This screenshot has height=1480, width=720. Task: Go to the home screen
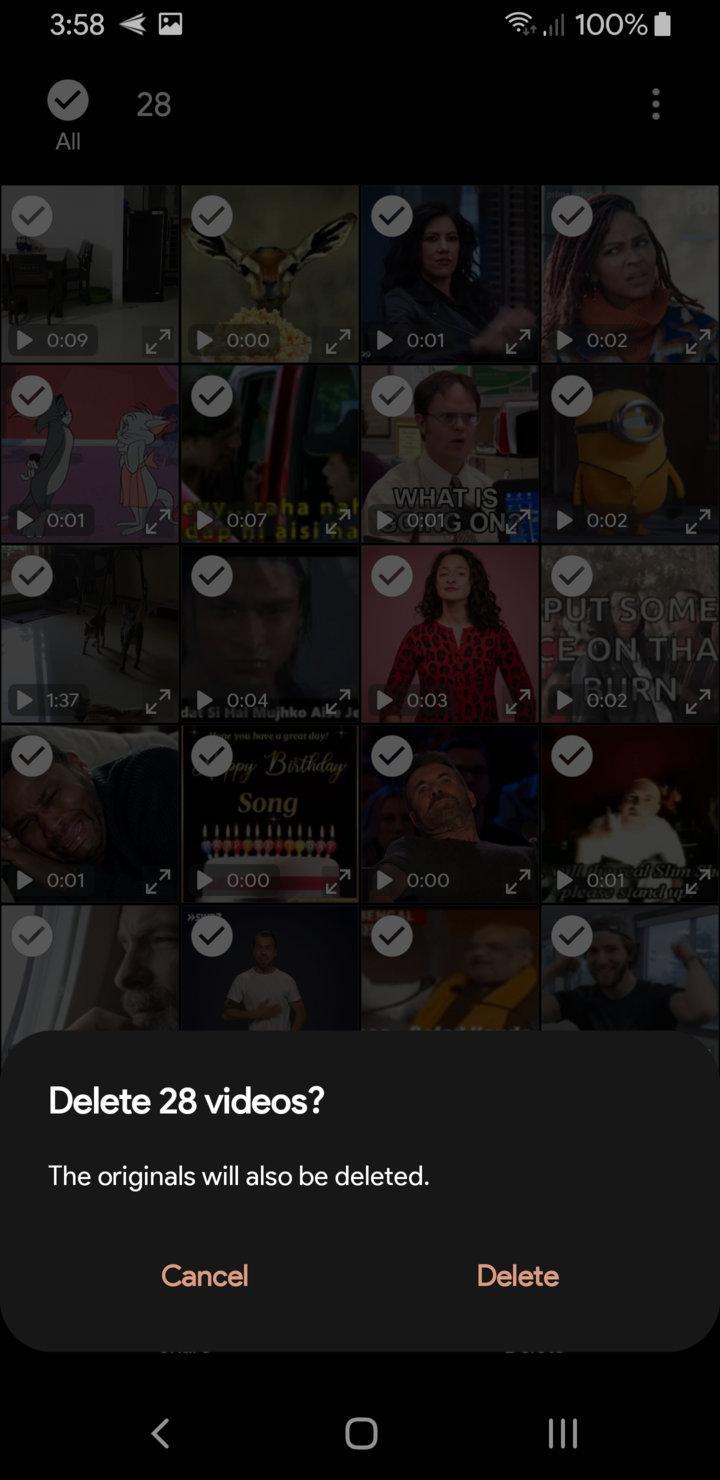(361, 1433)
